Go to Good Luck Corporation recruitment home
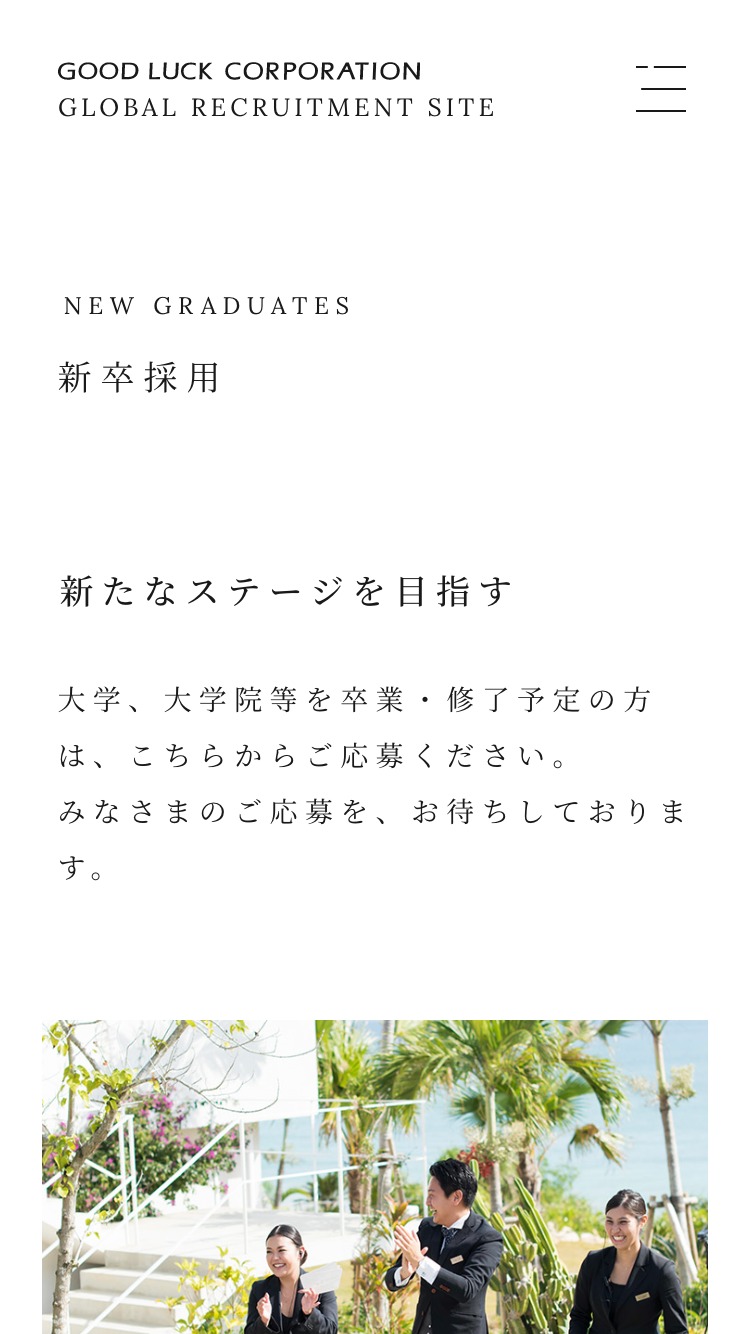This screenshot has width=750, height=1334. 276,89
